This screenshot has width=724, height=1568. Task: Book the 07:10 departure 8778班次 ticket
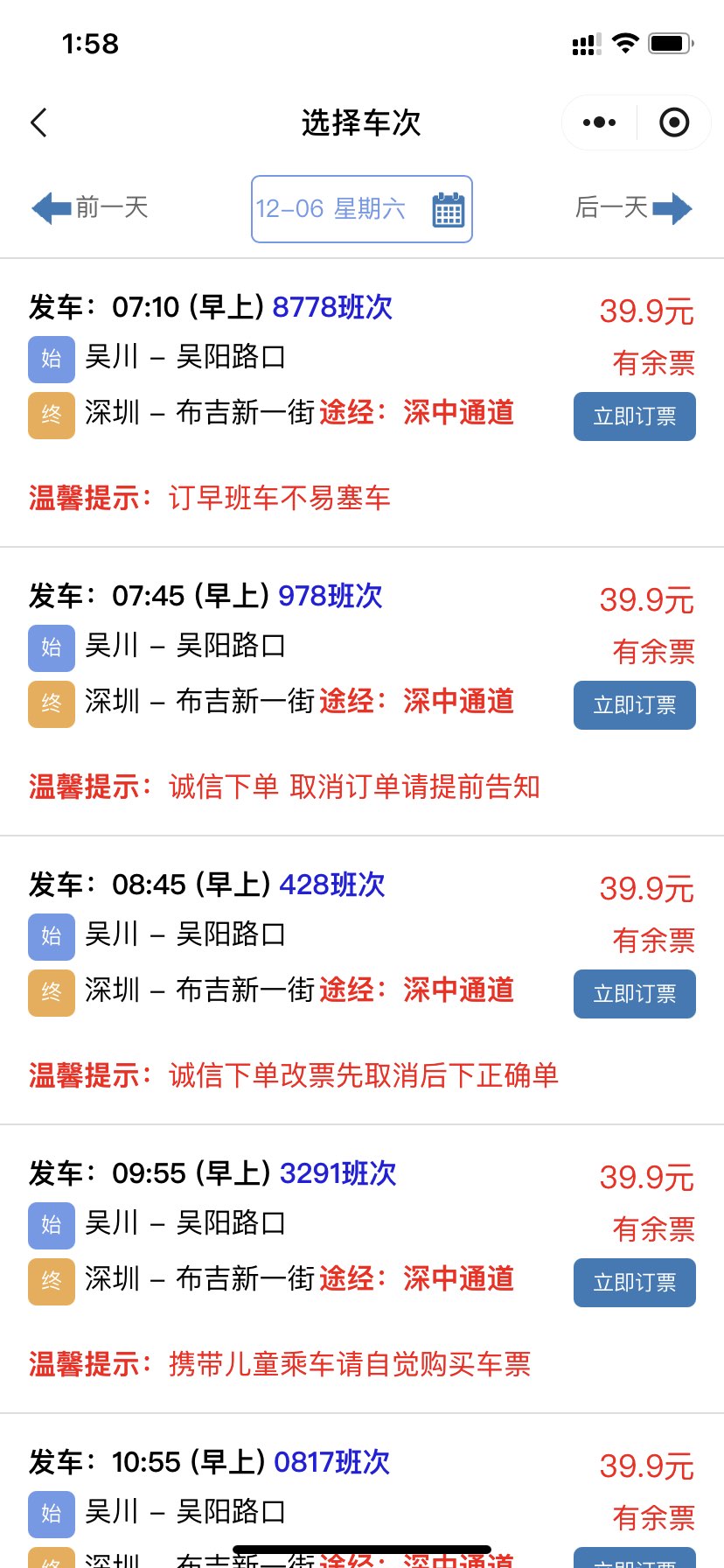pyautogui.click(x=634, y=416)
